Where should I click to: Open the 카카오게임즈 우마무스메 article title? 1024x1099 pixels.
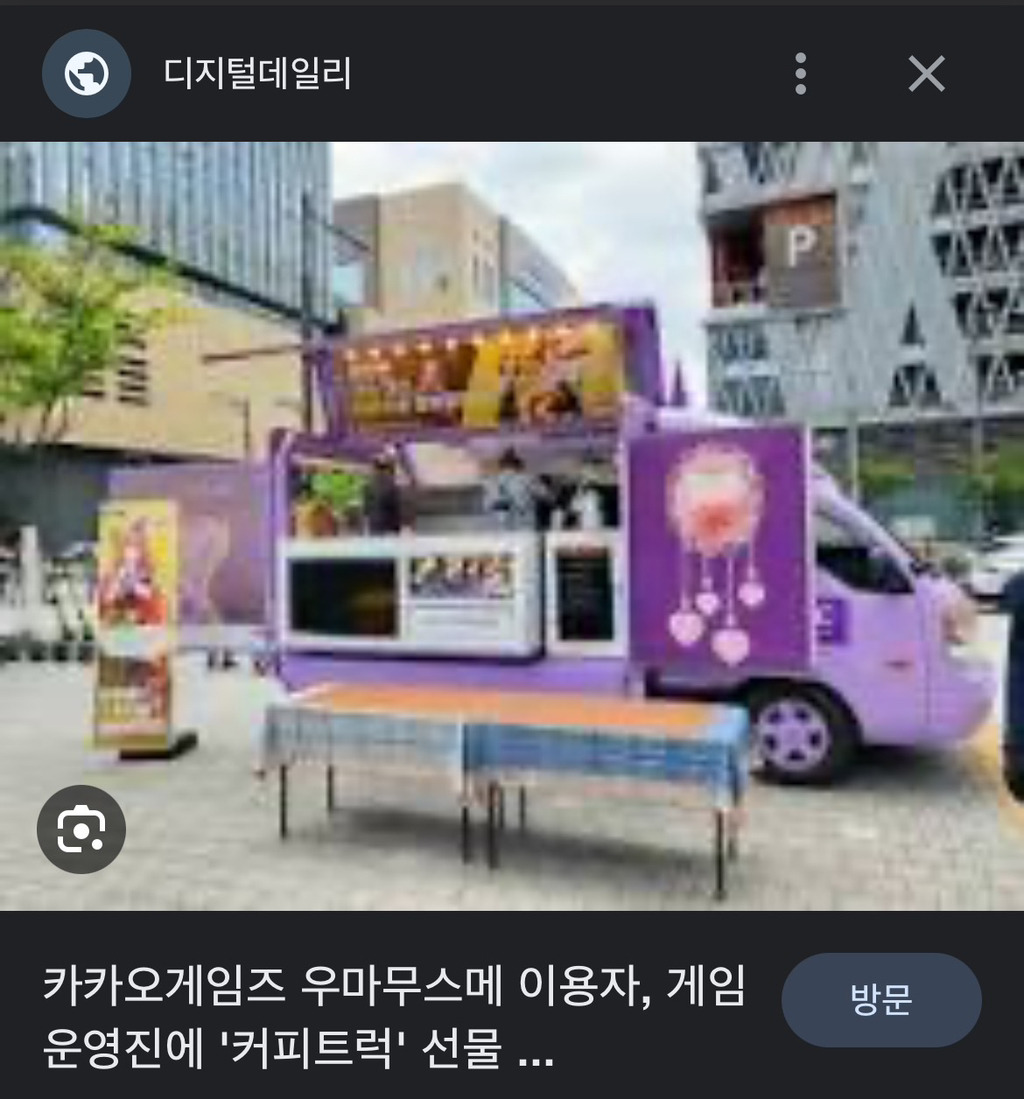tap(394, 1015)
